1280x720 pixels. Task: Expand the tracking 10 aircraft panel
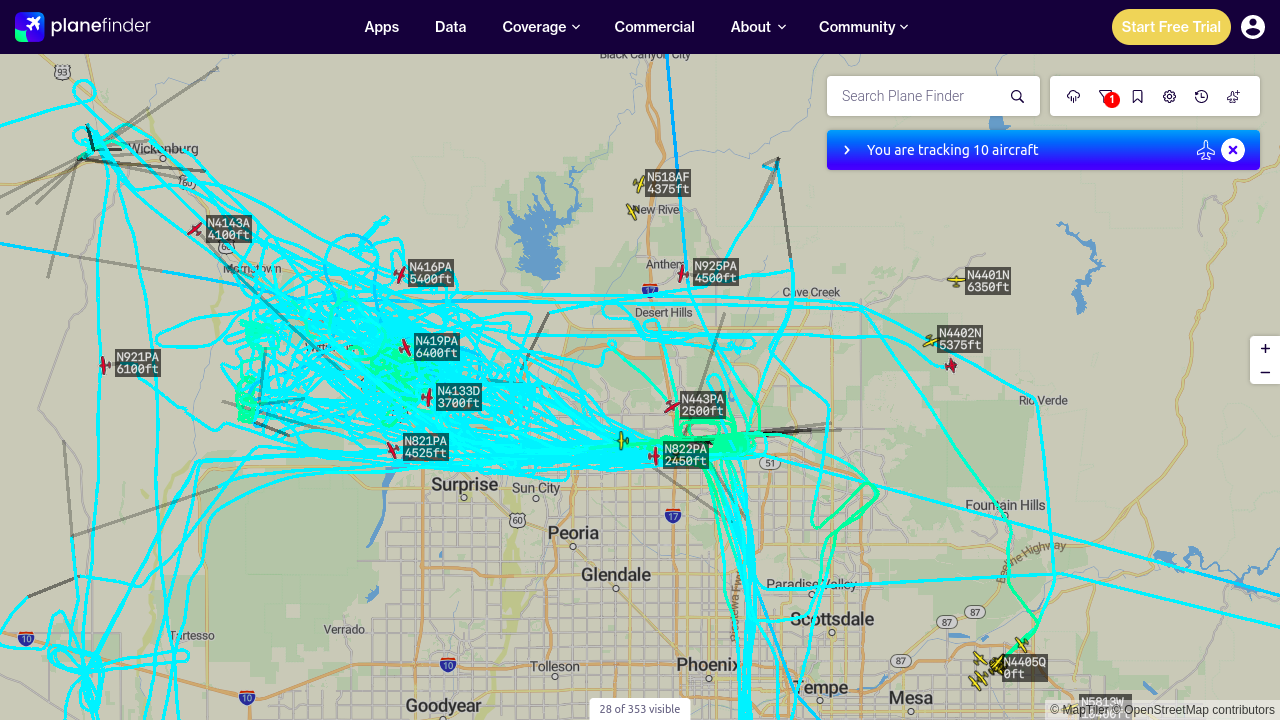[x=847, y=150]
